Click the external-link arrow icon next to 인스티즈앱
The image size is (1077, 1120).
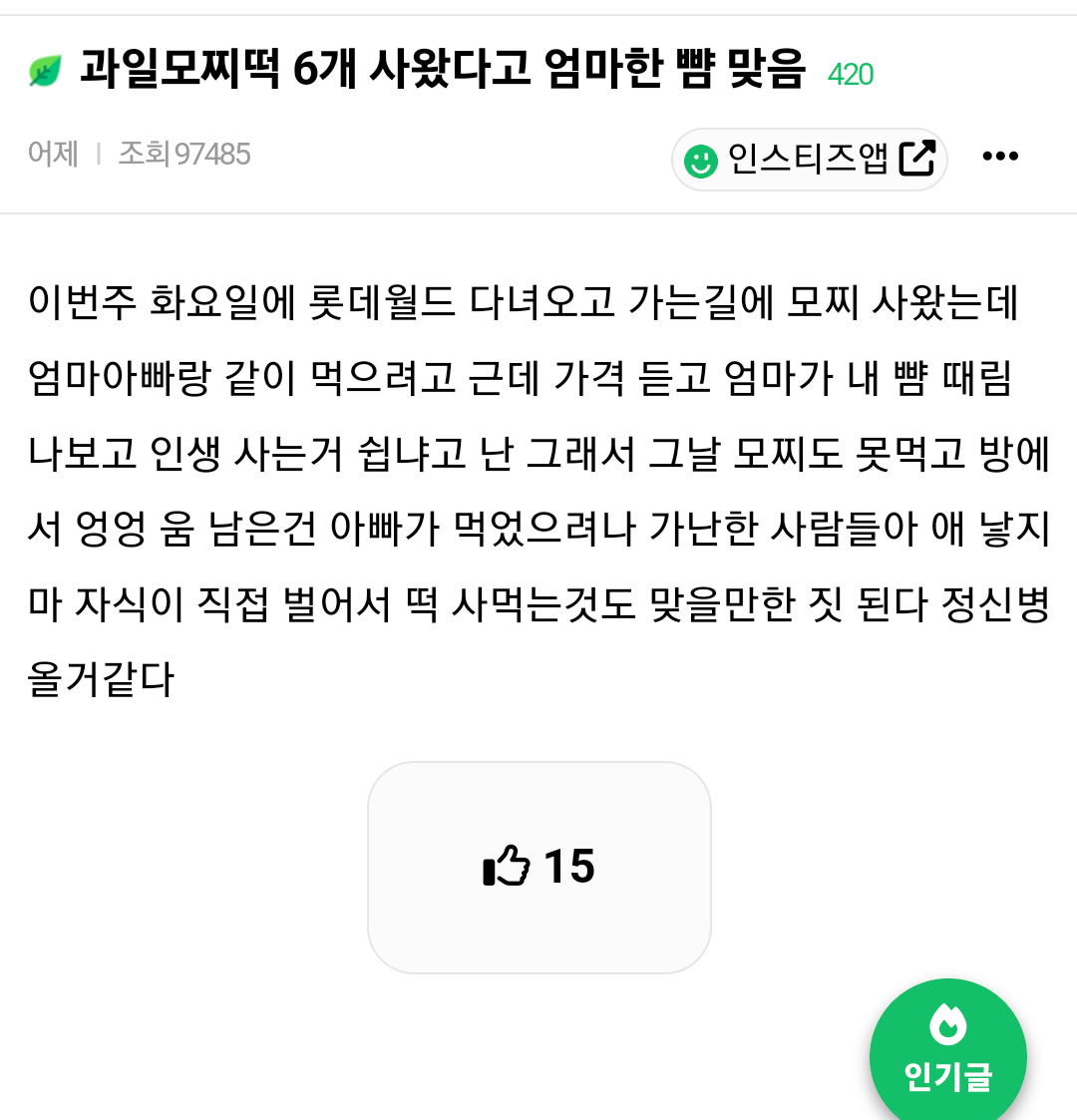(x=914, y=156)
